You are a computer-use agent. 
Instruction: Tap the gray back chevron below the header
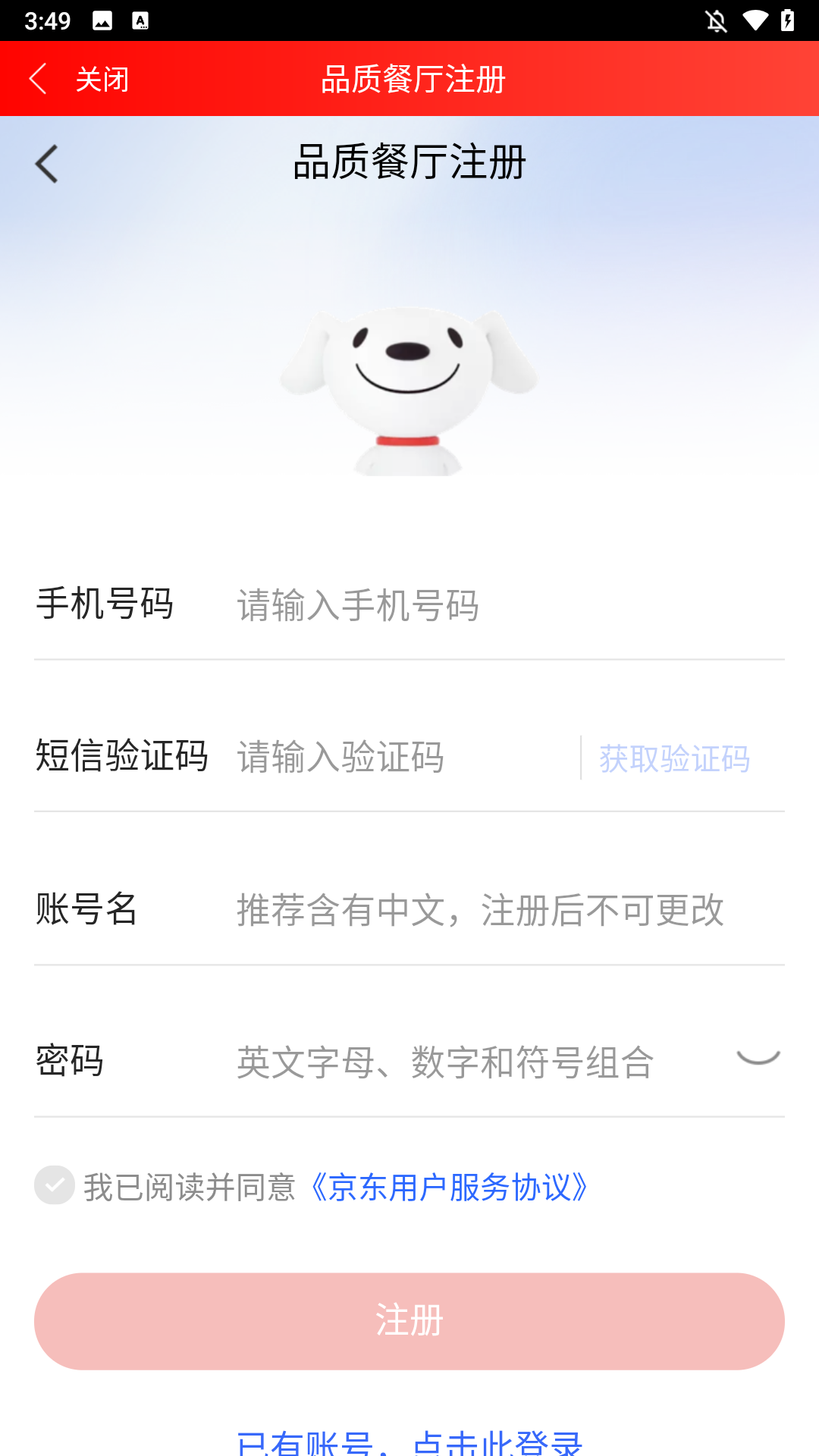tap(46, 164)
